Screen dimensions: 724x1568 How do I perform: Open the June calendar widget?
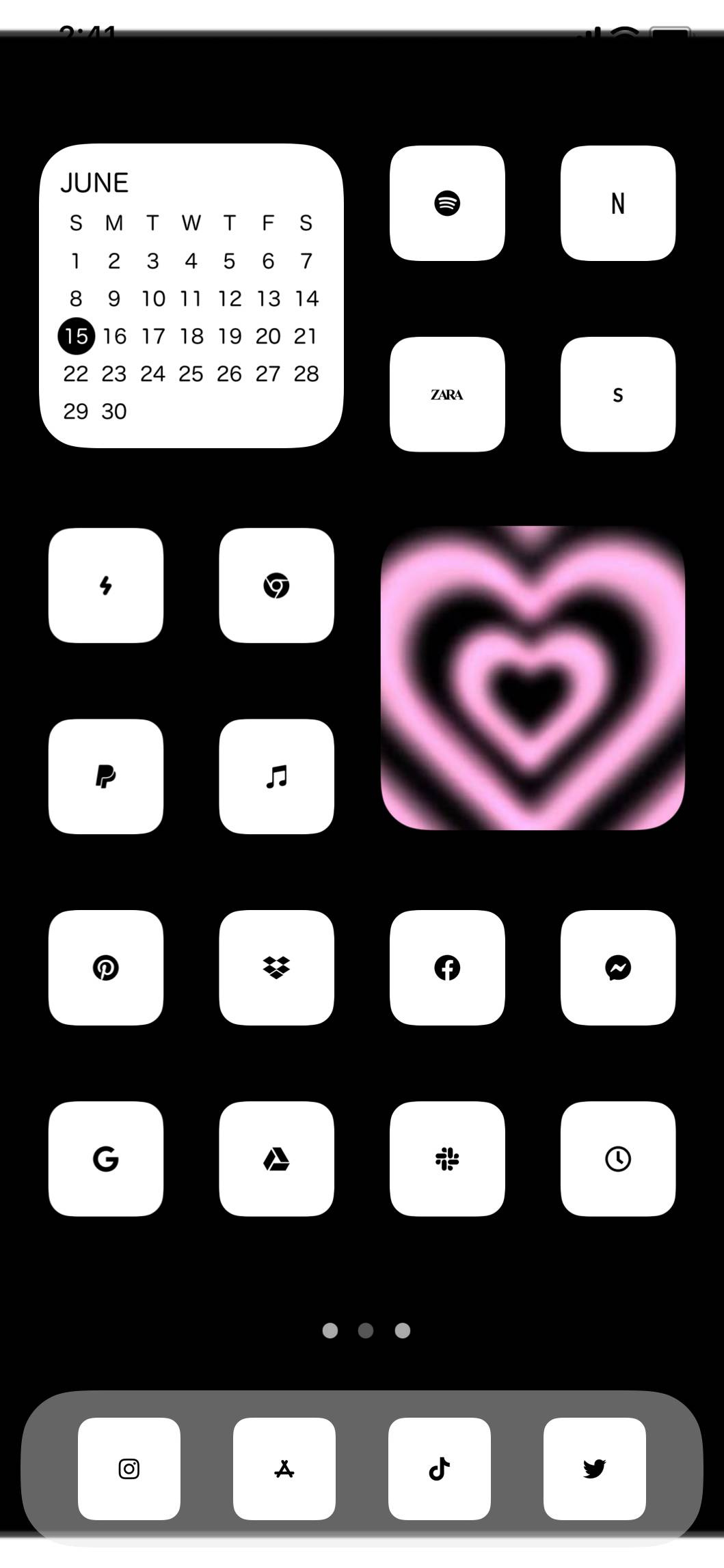point(191,296)
